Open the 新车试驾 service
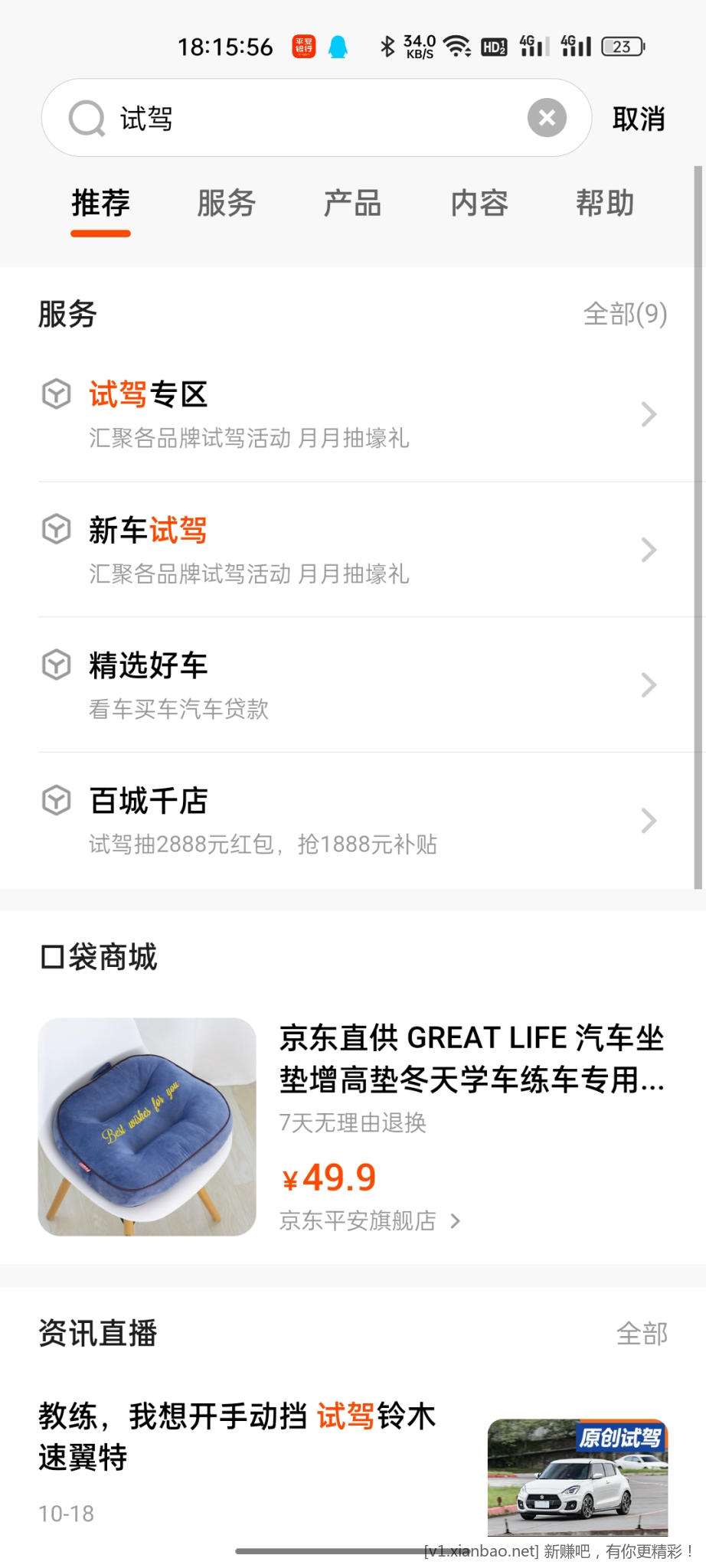The width and height of the screenshot is (706, 1568). pos(352,550)
